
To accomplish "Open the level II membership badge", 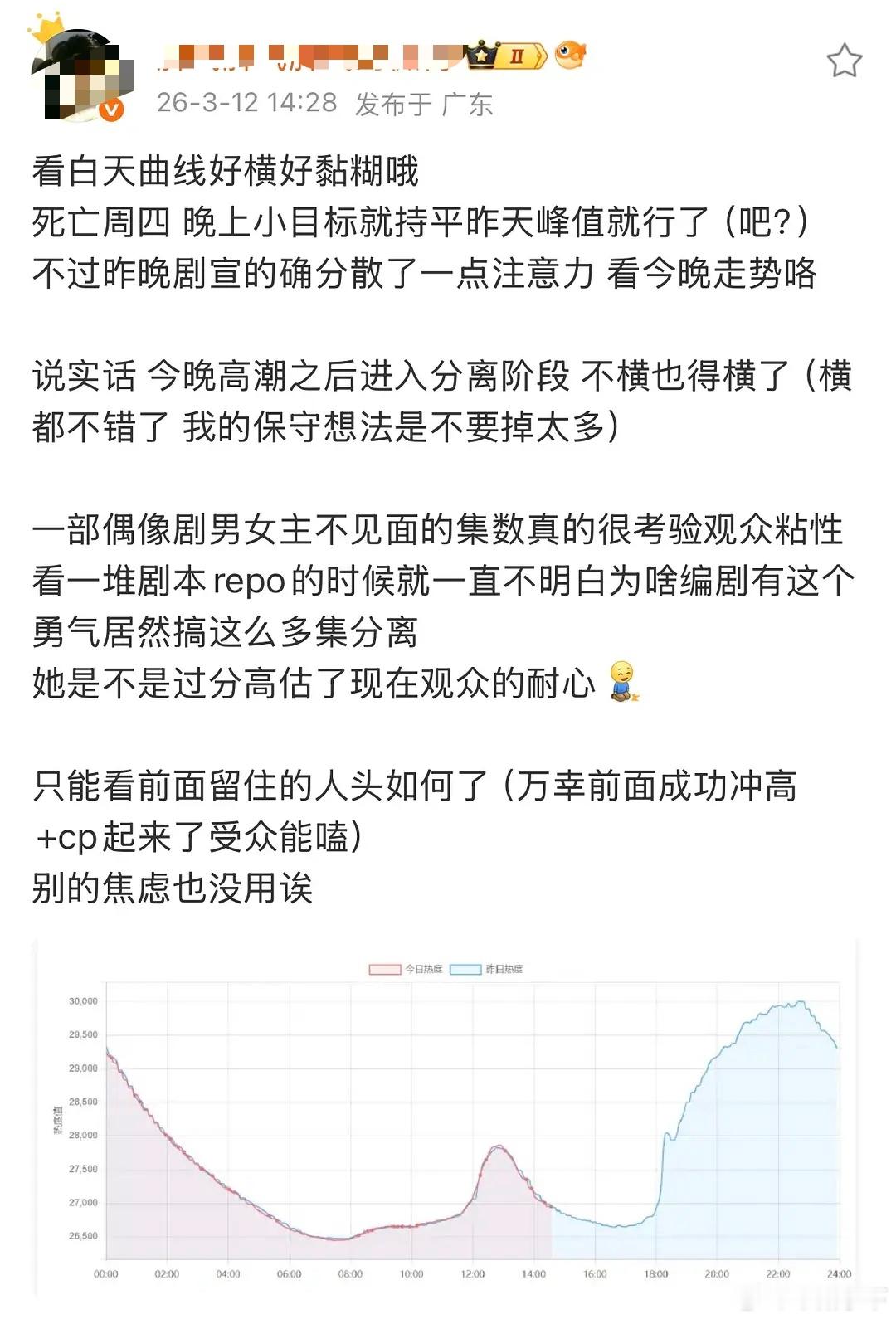I will coord(517,54).
